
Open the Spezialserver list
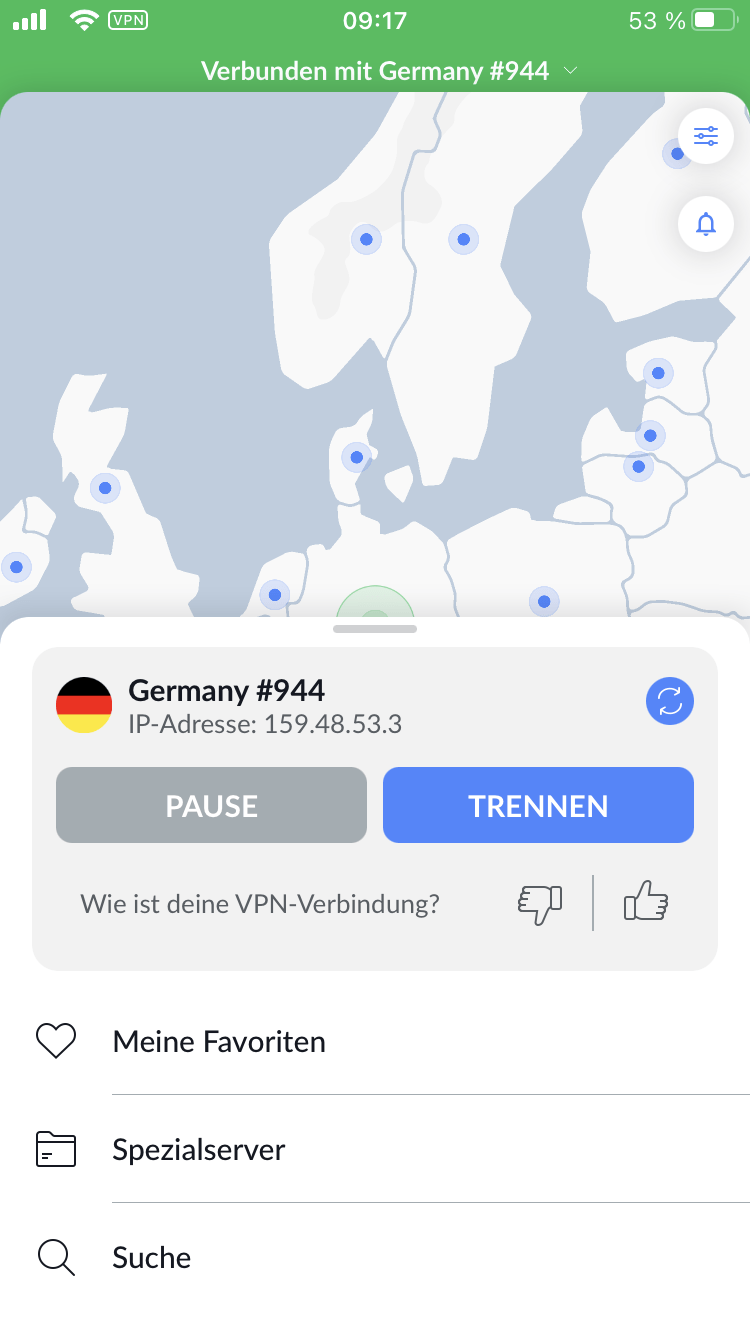(x=375, y=1149)
